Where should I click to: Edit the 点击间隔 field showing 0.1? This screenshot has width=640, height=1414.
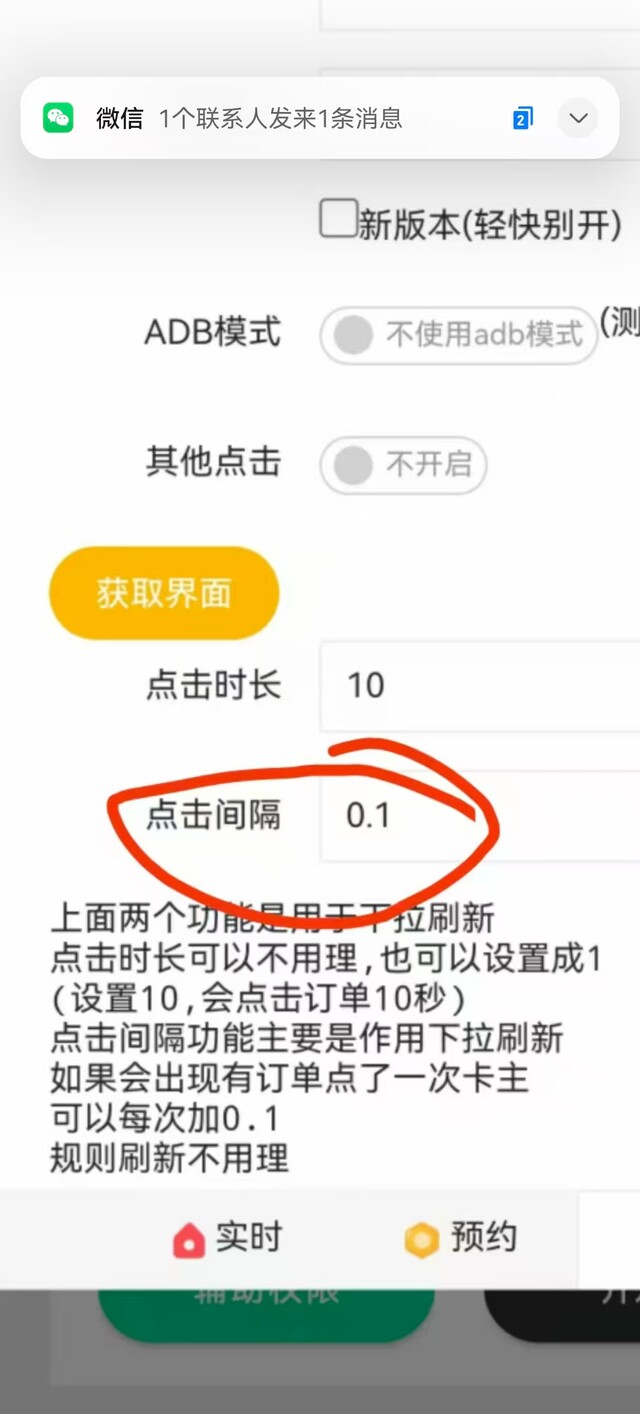480,816
